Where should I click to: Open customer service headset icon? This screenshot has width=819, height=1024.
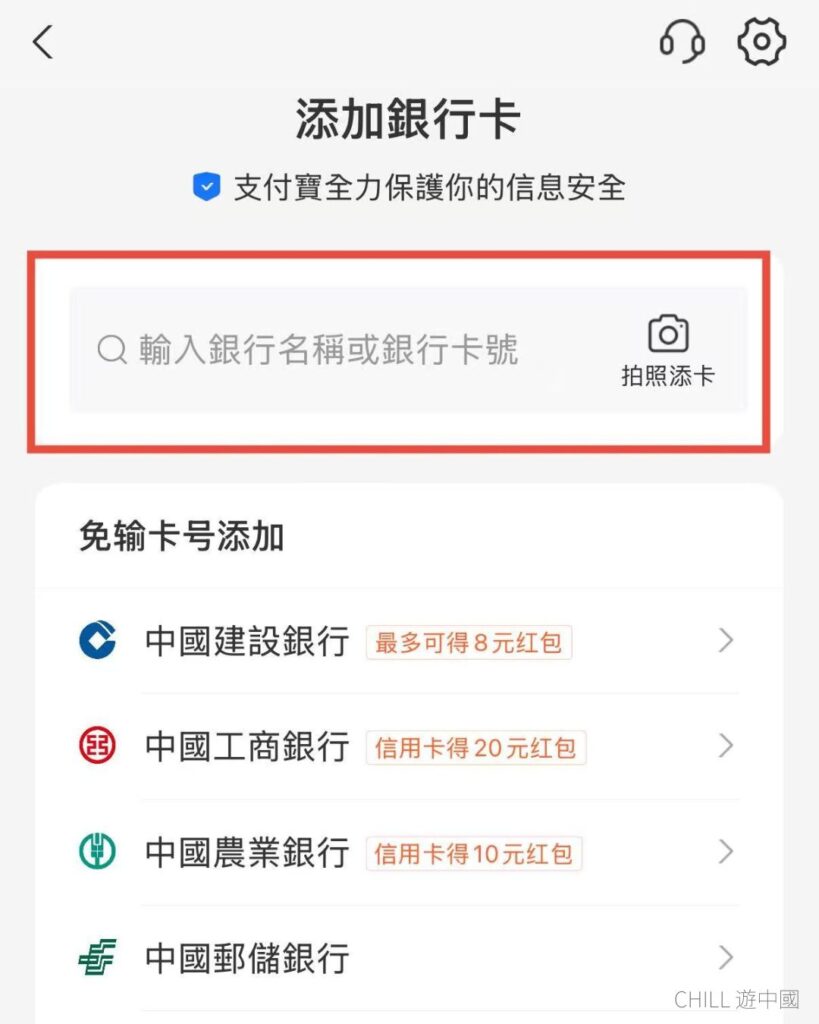point(681,42)
